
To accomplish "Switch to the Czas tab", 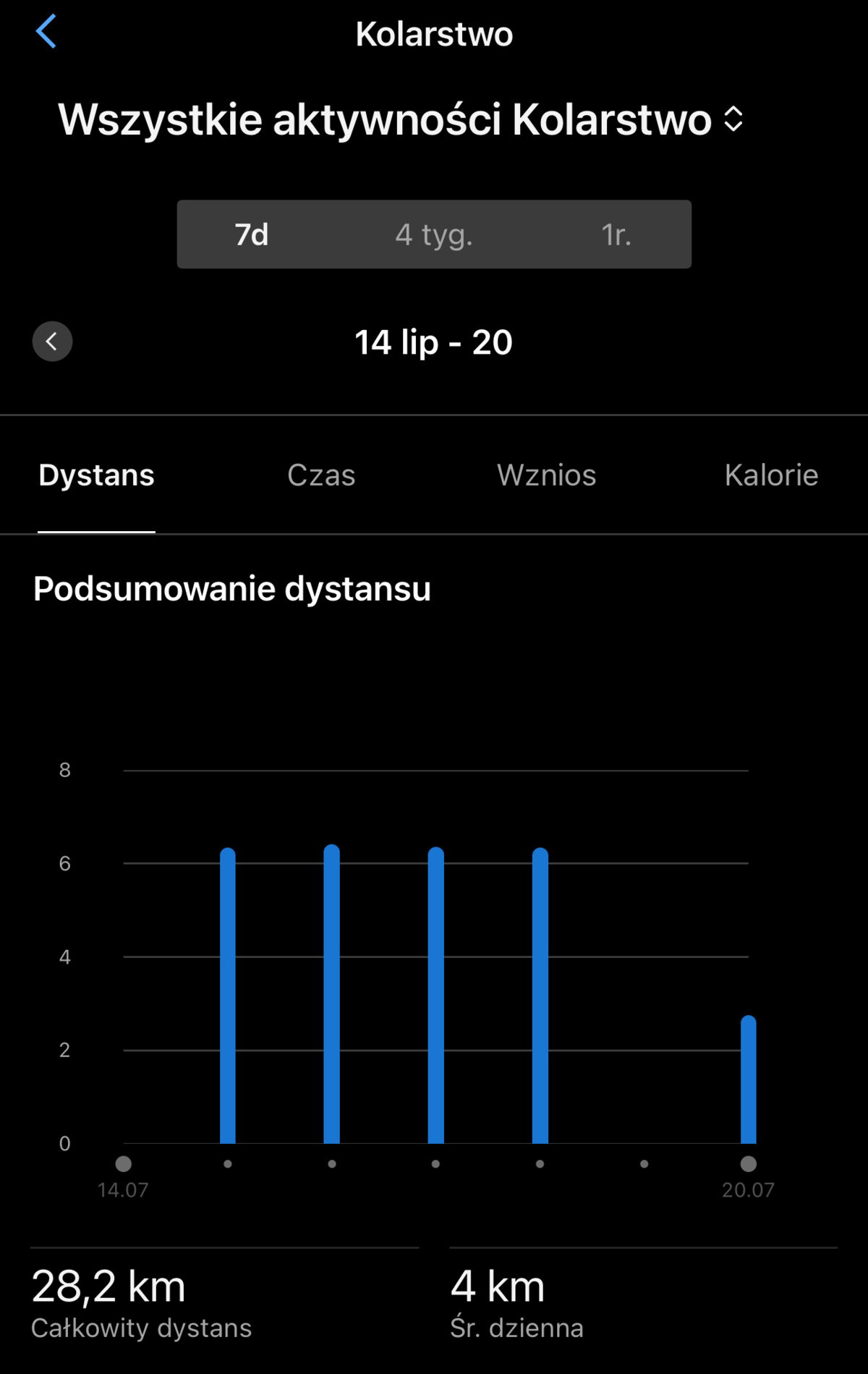I will tap(320, 475).
